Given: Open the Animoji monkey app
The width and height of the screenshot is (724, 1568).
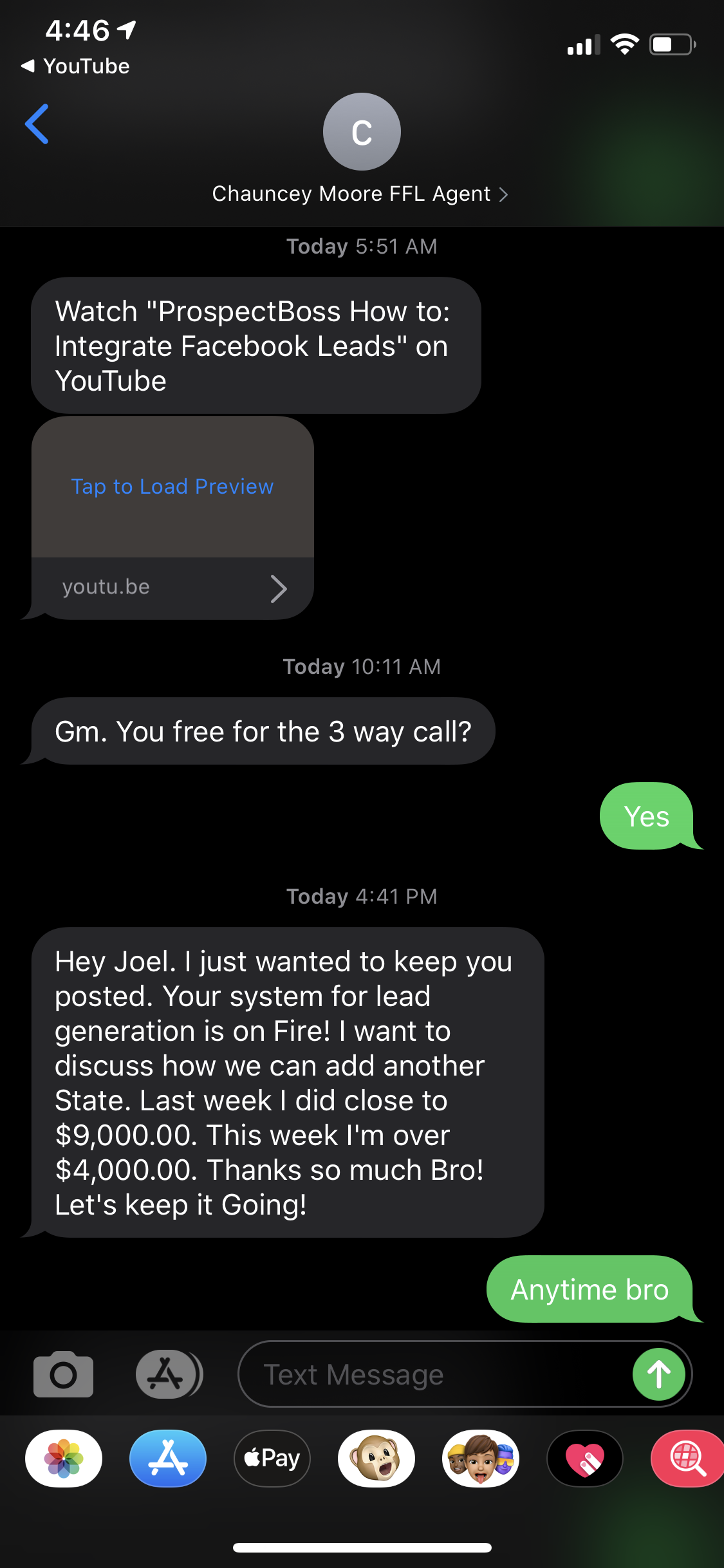Looking at the screenshot, I should pyautogui.click(x=376, y=1459).
